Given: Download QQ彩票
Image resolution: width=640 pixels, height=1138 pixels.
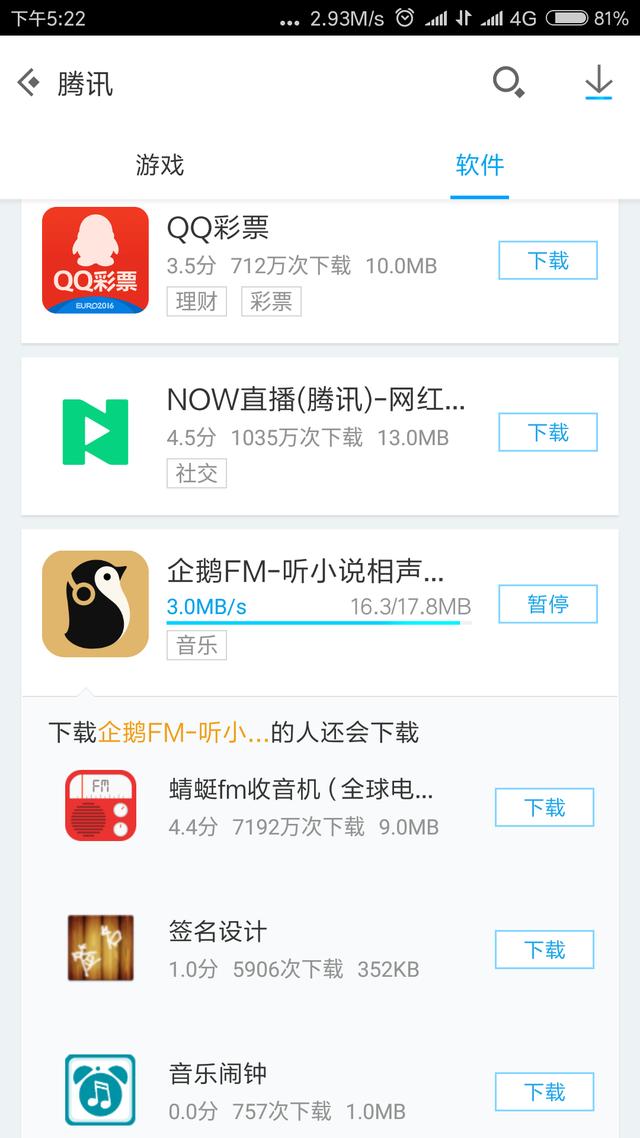Looking at the screenshot, I should [548, 261].
